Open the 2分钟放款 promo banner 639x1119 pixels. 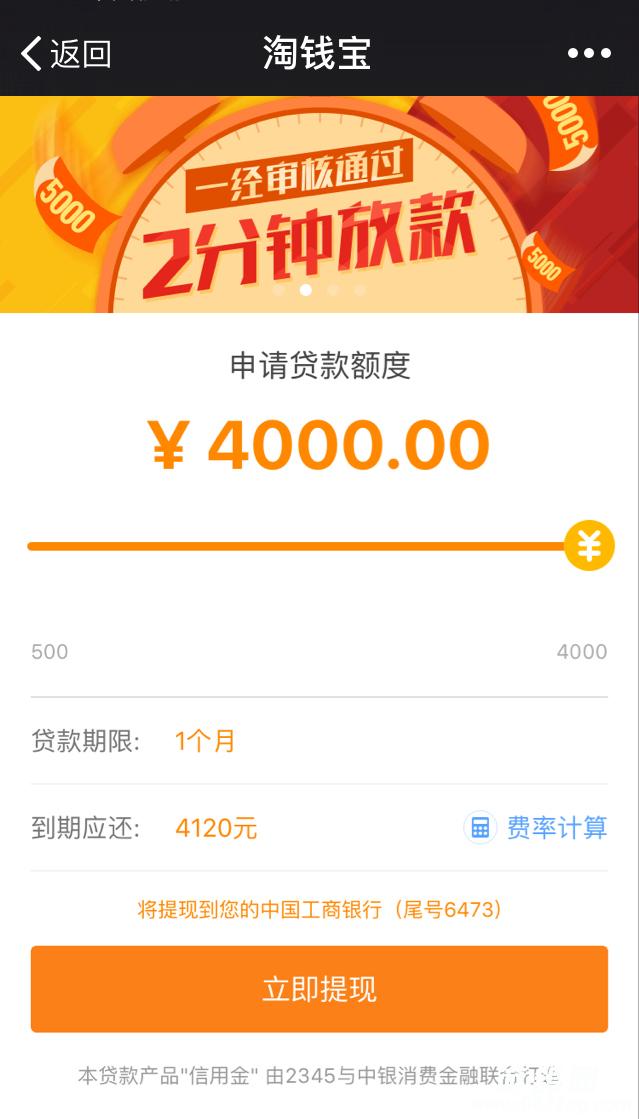point(319,205)
